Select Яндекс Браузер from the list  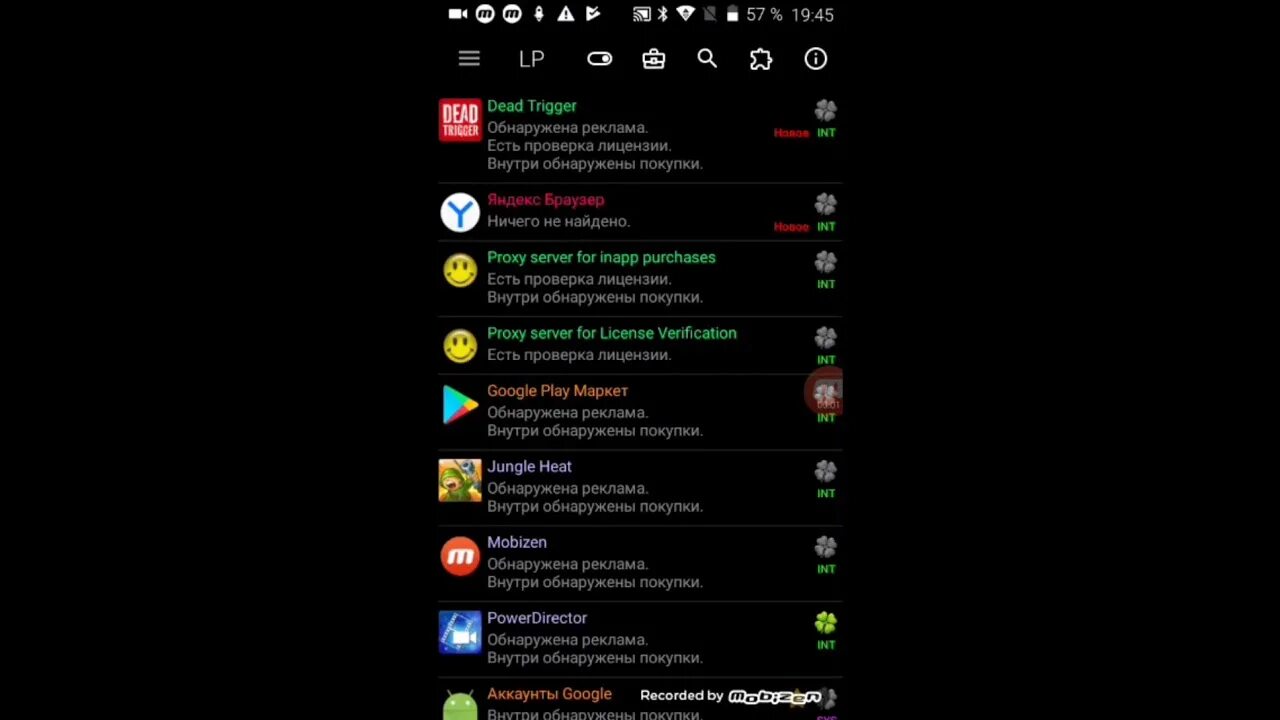620,211
